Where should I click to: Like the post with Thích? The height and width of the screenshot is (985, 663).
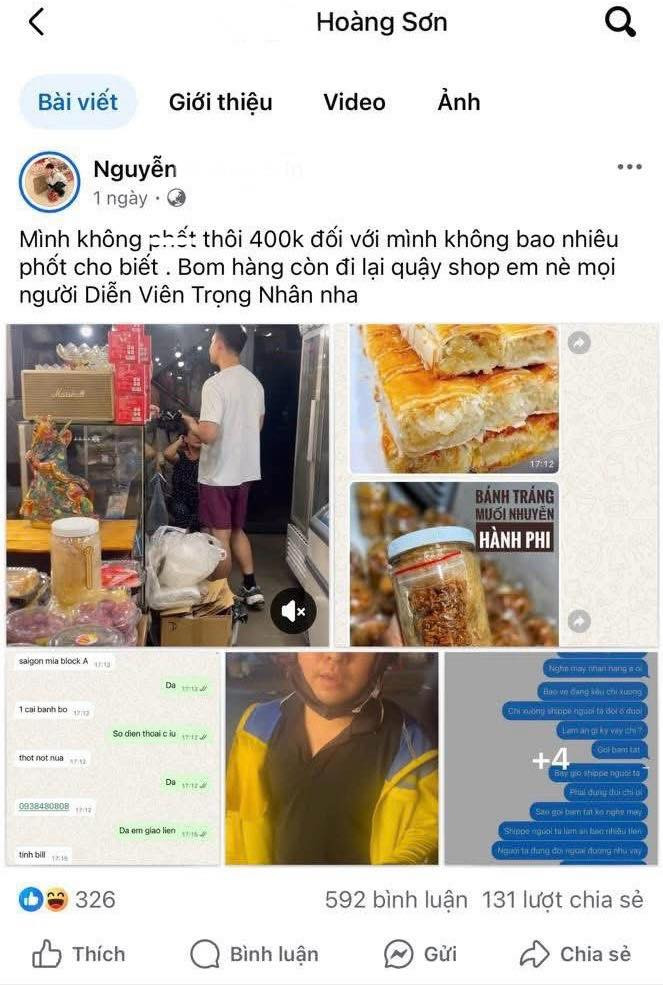click(x=79, y=953)
